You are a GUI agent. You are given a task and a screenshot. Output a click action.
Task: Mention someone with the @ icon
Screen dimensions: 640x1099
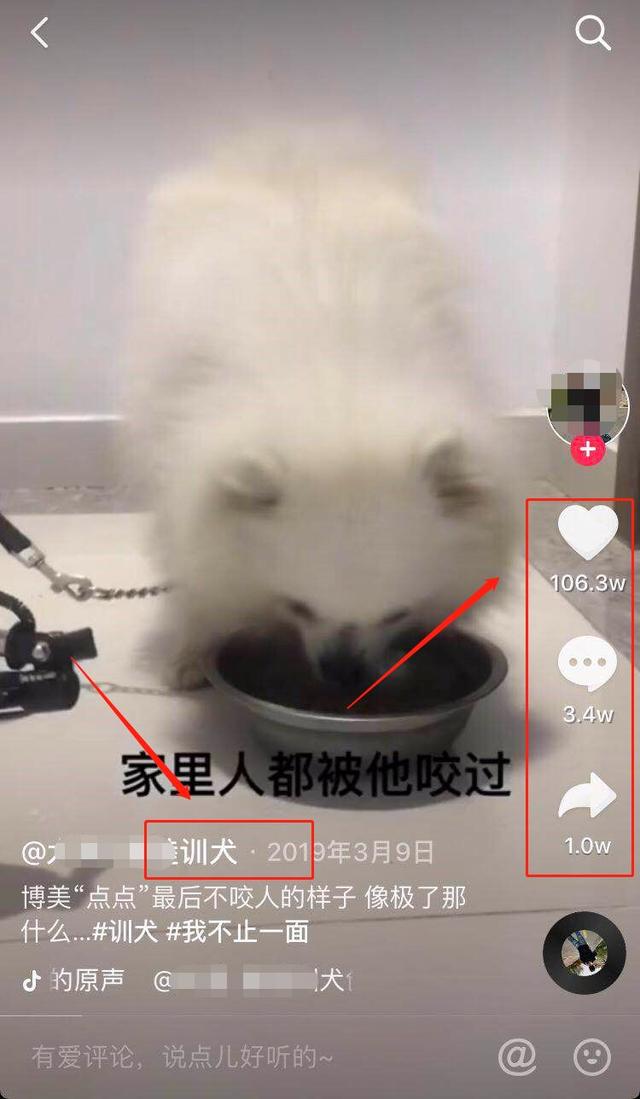pyautogui.click(x=517, y=1055)
